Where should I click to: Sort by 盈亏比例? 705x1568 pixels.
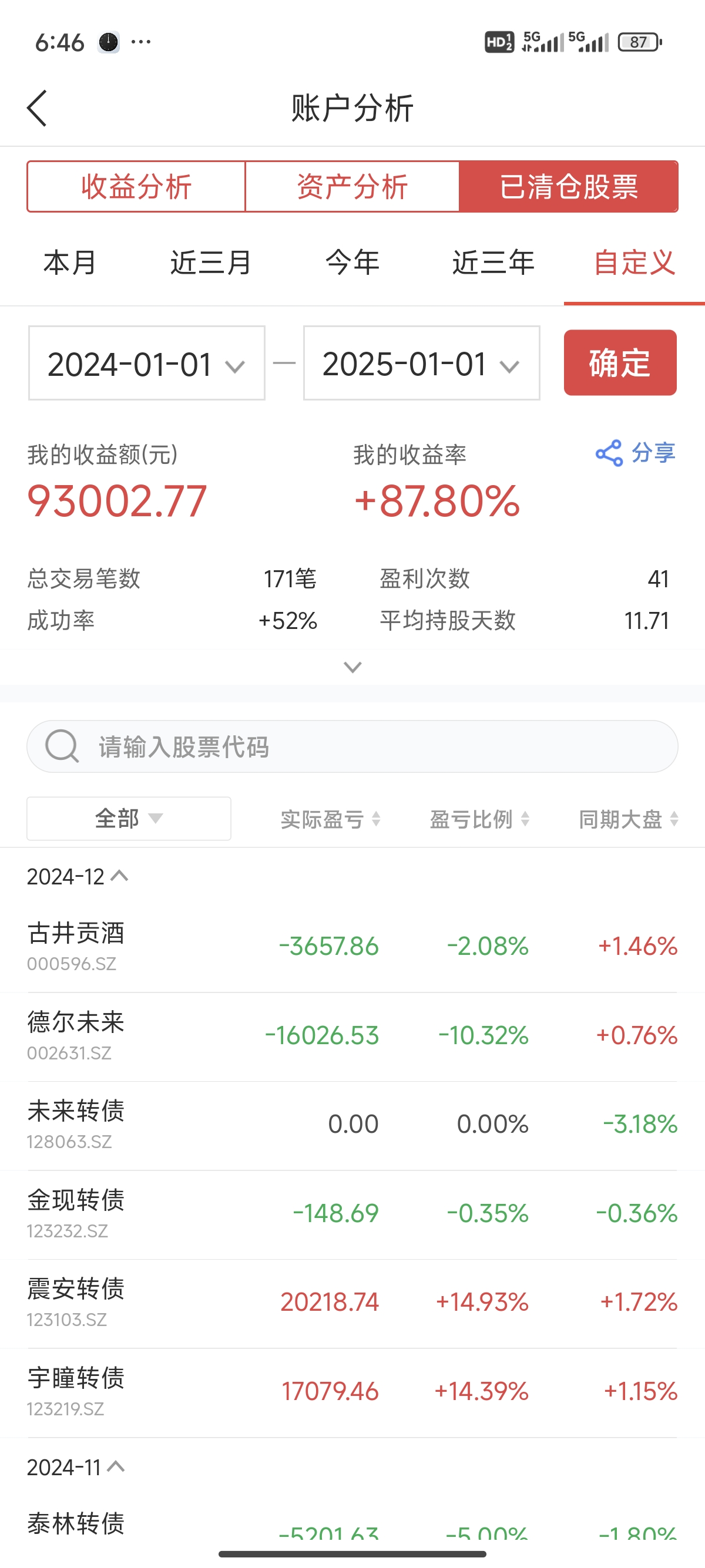coord(479,819)
